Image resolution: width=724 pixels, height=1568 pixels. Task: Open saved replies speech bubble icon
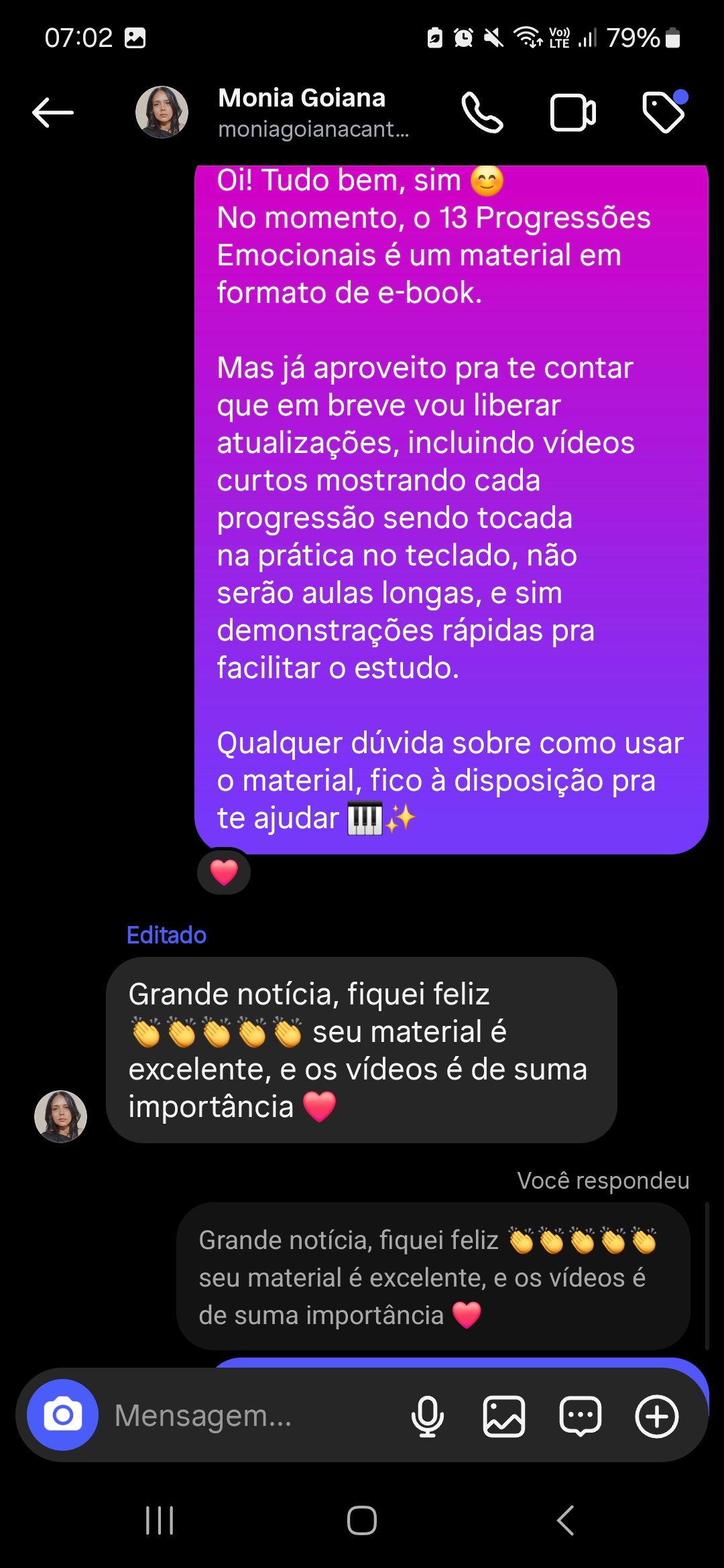[x=581, y=1416]
